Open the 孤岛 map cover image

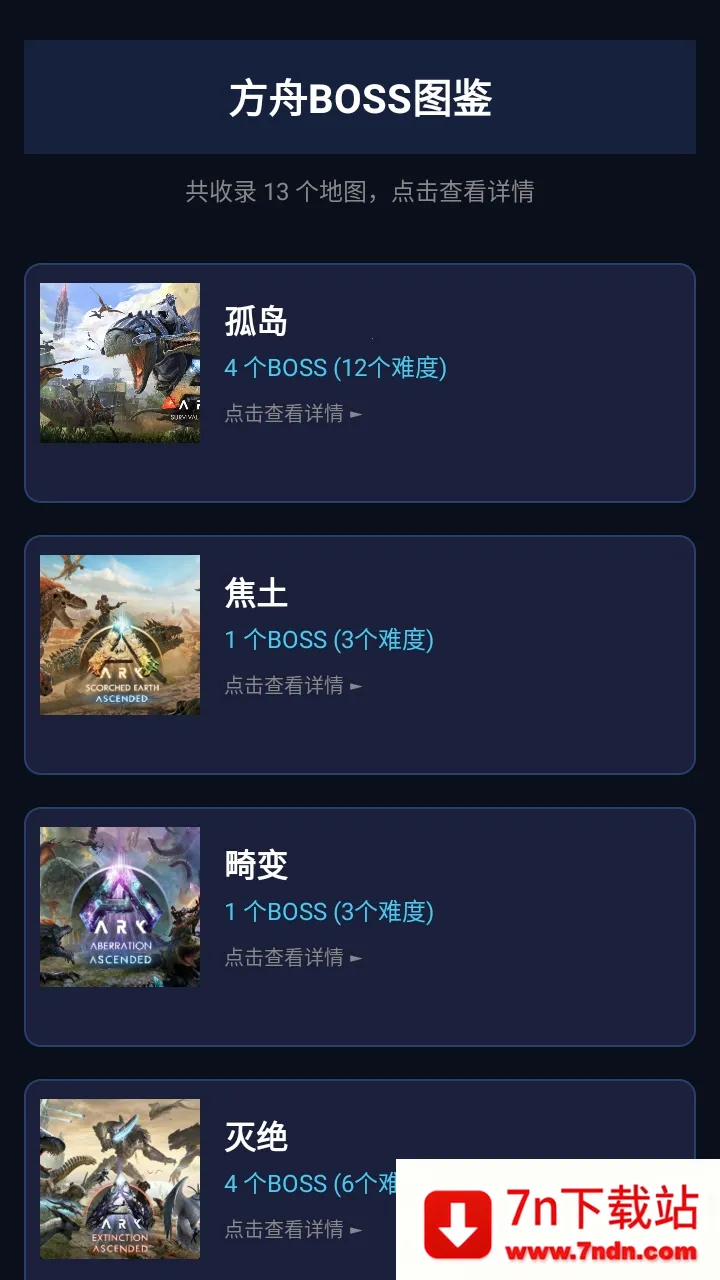[x=119, y=362]
